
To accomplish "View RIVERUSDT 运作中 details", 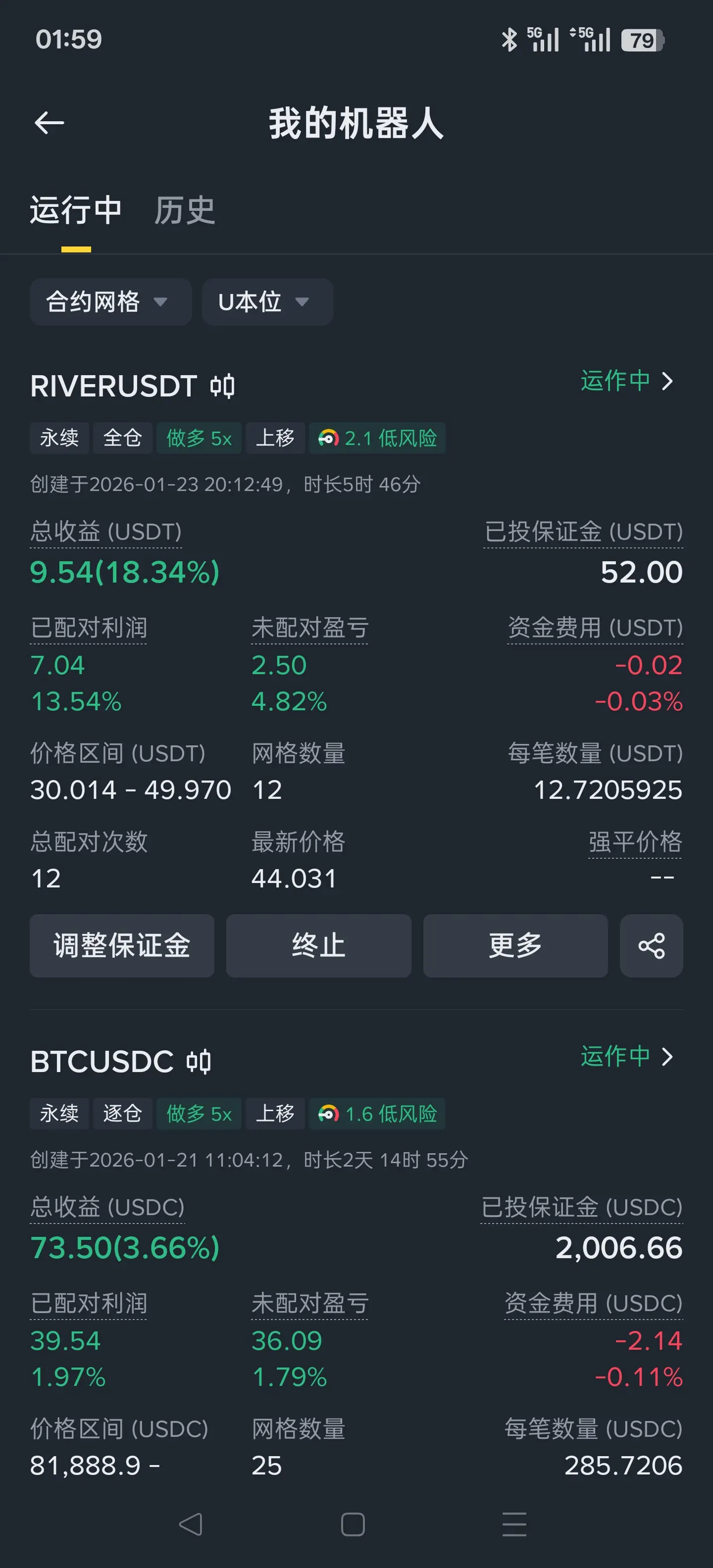I will click(x=626, y=381).
